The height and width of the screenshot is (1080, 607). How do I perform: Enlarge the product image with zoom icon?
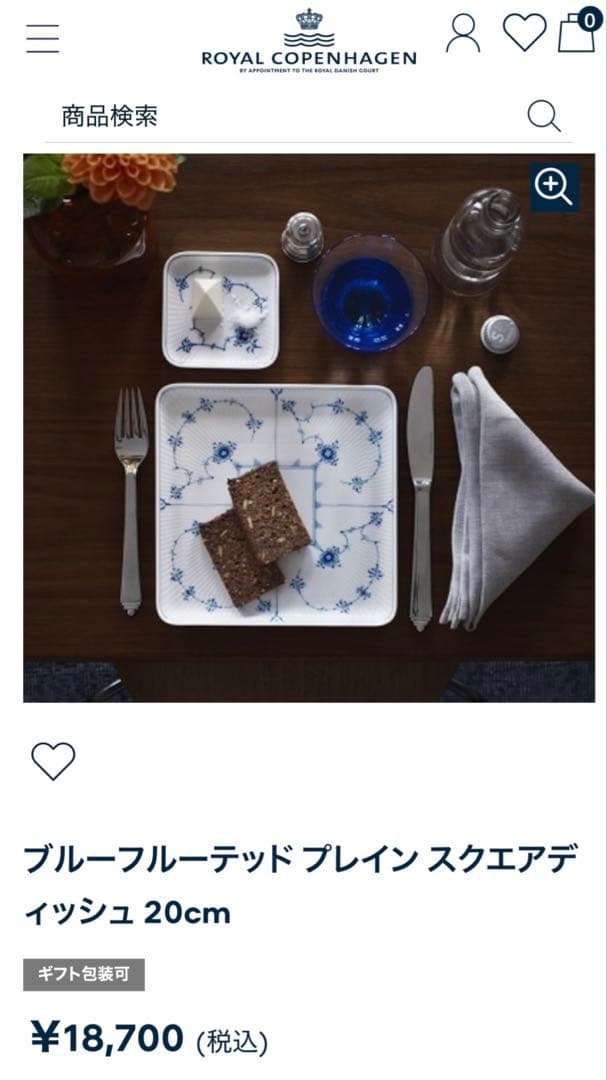[554, 187]
